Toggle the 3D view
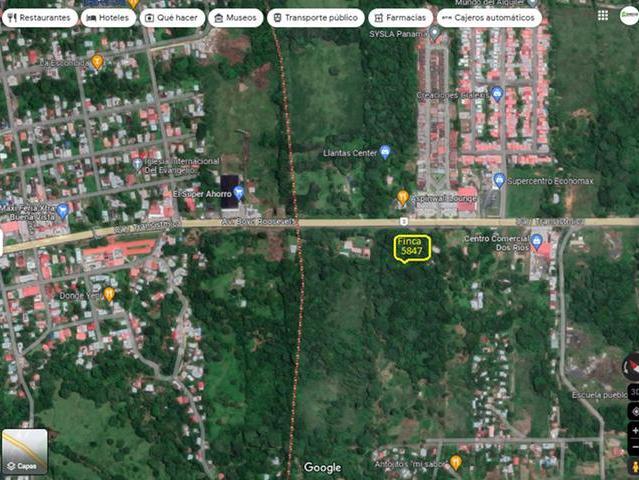 tap(634, 392)
